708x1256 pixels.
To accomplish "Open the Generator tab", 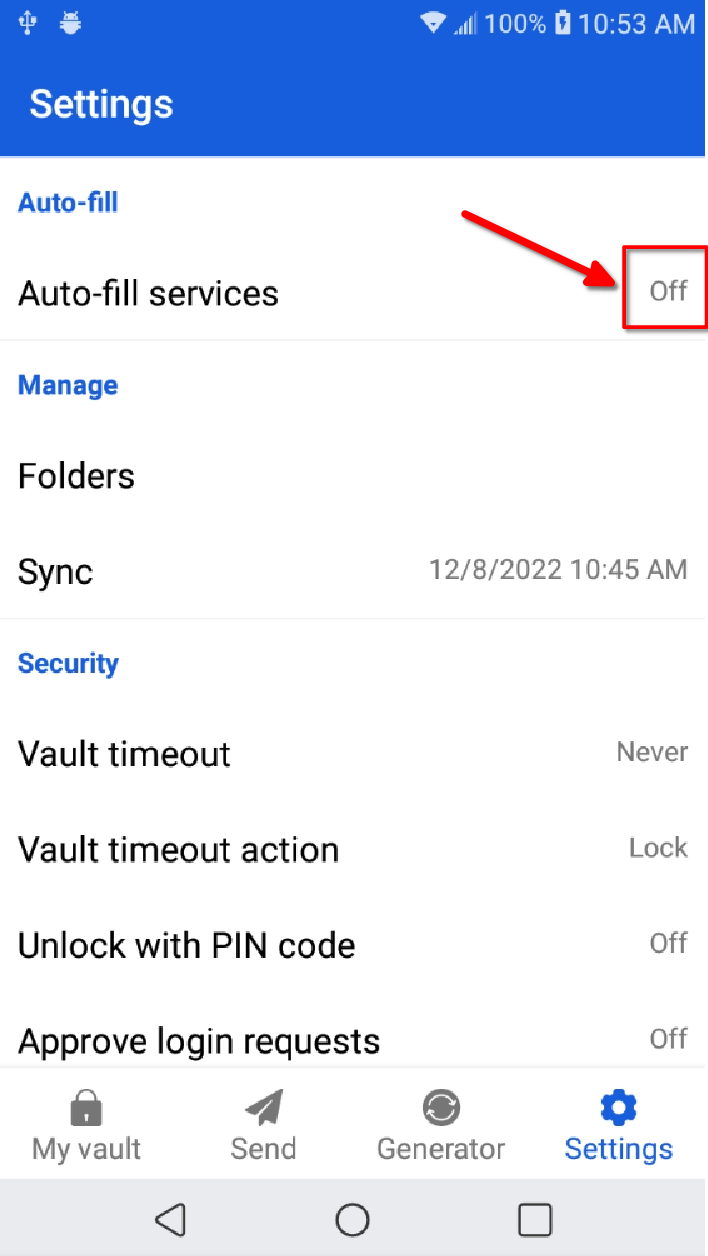I will coord(441,1124).
